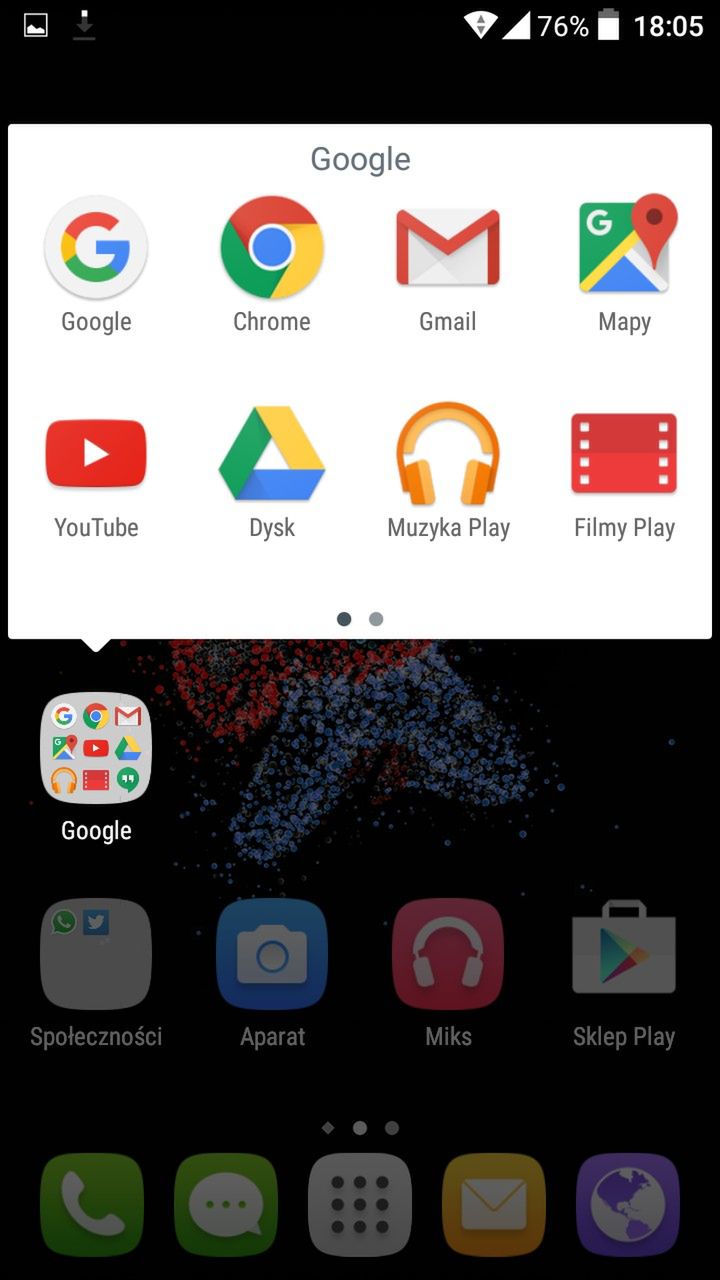Screen dimensions: 720x1280
Task: Open the app drawer
Action: (360, 1205)
